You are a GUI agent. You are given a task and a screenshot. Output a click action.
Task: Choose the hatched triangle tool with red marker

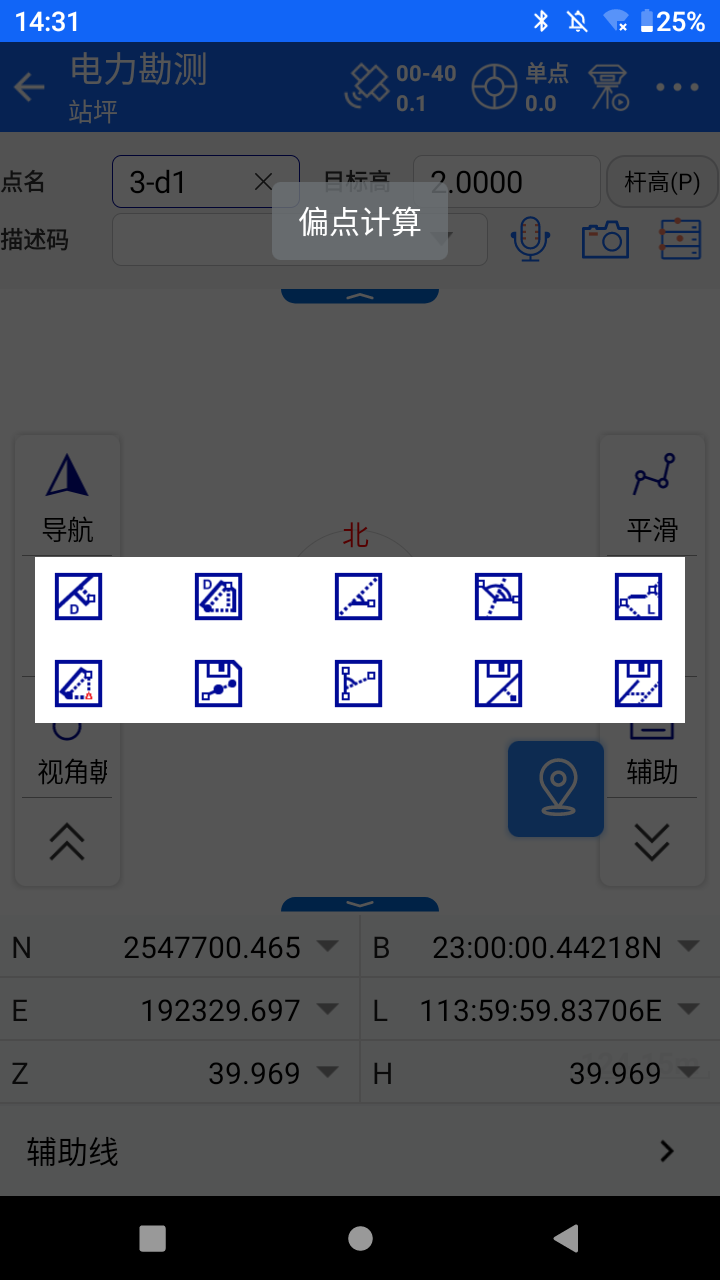click(x=78, y=684)
